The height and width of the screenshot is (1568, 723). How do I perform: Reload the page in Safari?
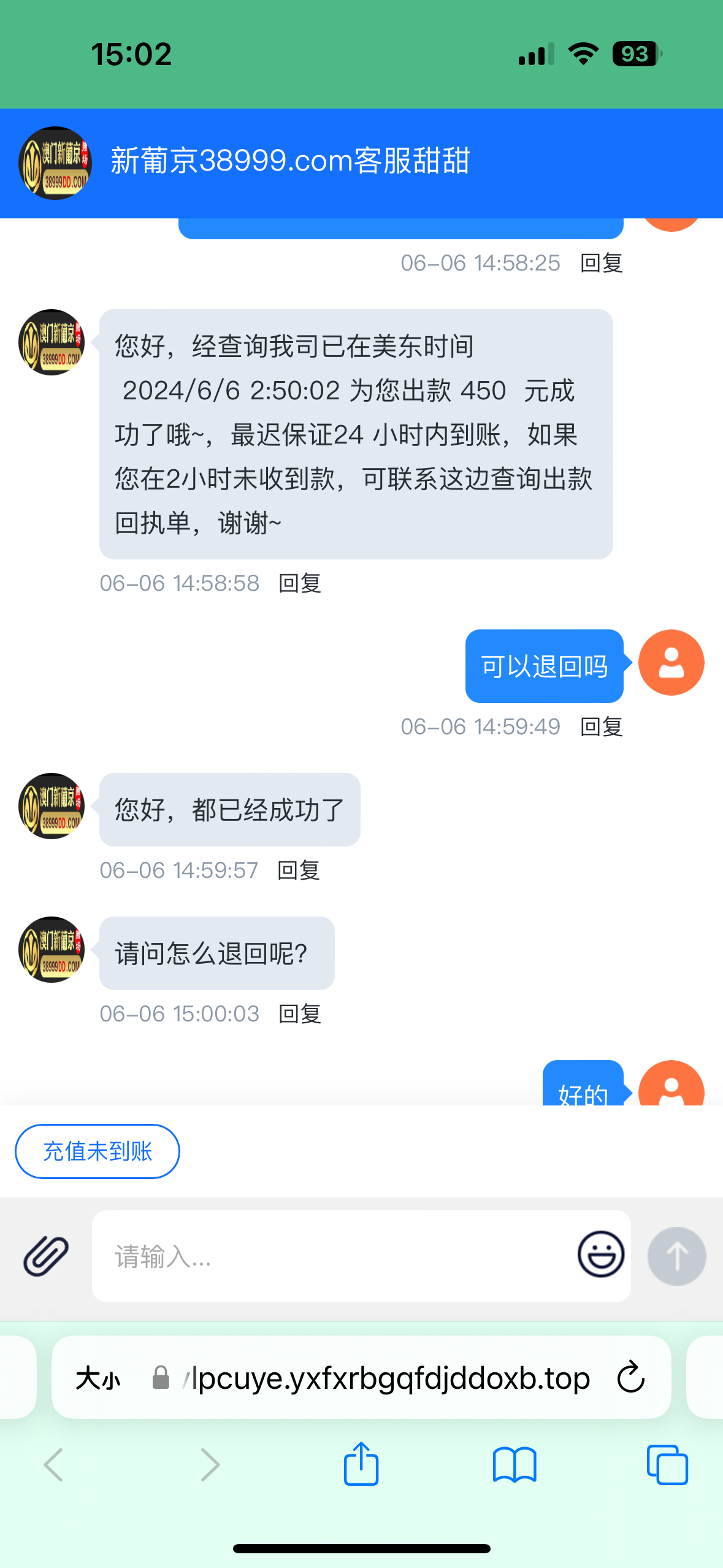pos(630,1378)
